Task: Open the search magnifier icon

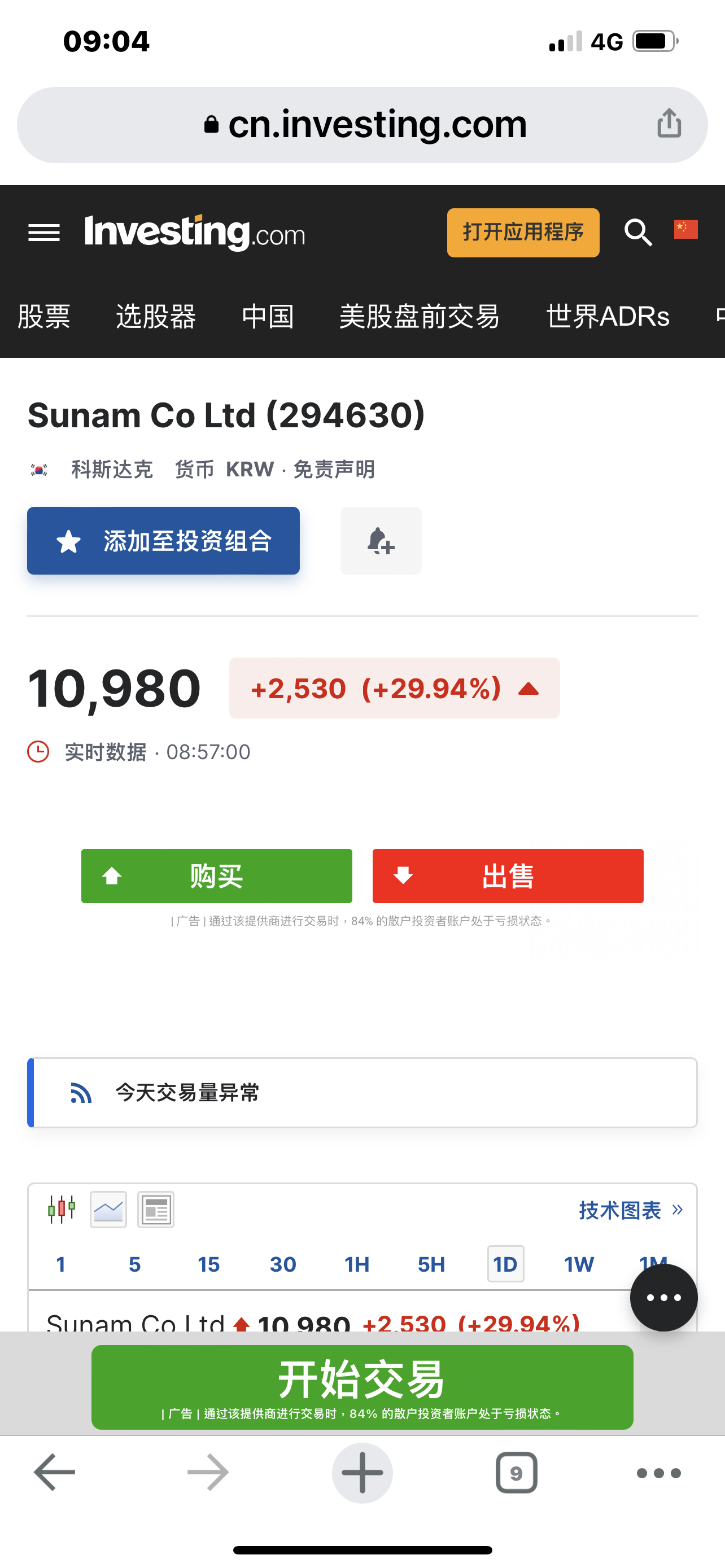Action: (x=638, y=233)
